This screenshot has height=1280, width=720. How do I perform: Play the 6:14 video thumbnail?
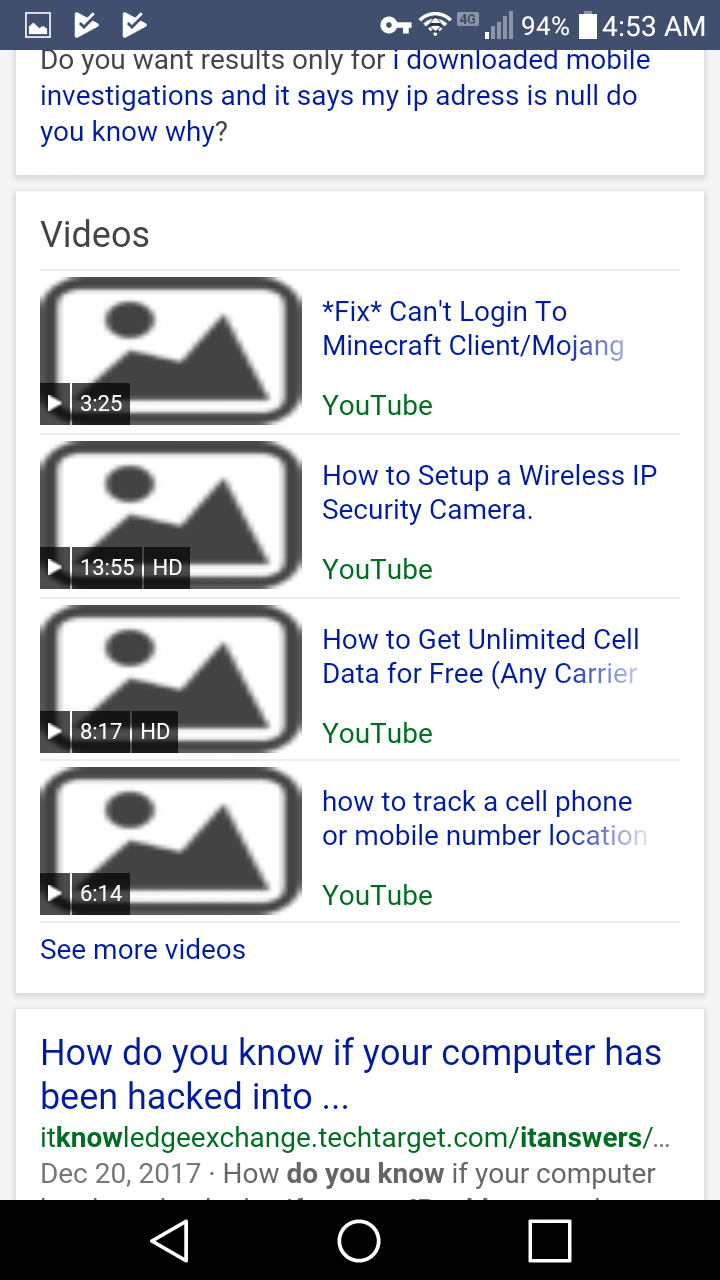click(x=171, y=841)
